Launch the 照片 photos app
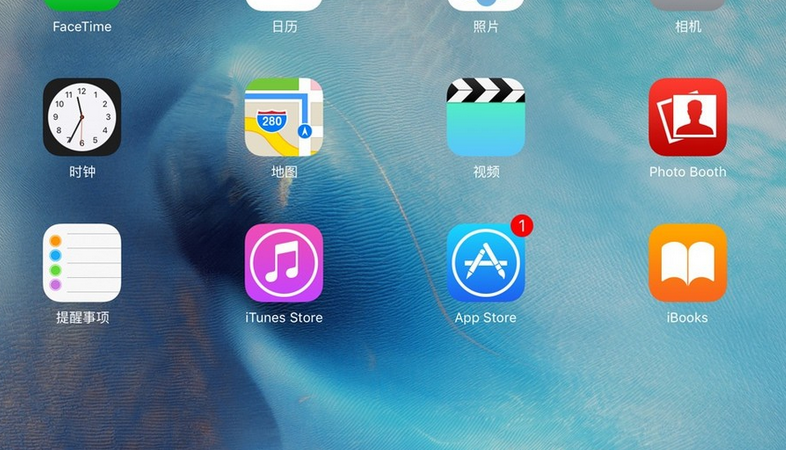This screenshot has height=450, width=786. pyautogui.click(x=486, y=6)
